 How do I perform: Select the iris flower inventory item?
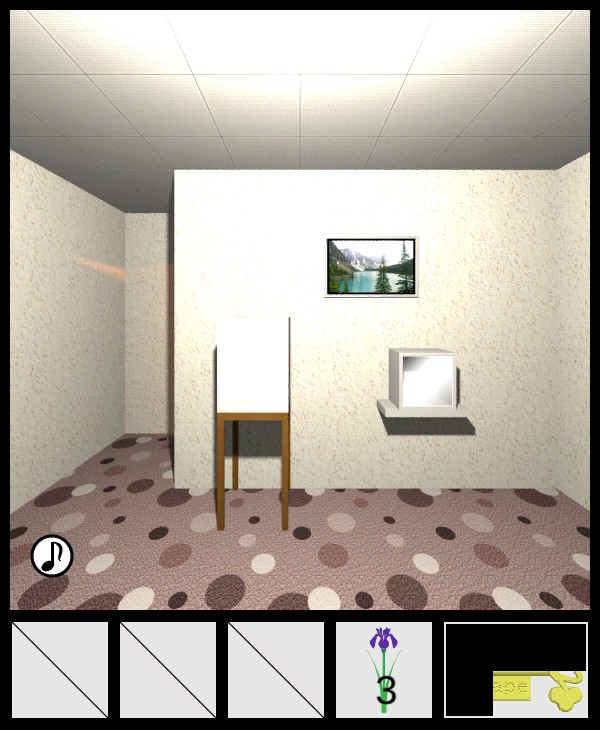pyautogui.click(x=384, y=669)
